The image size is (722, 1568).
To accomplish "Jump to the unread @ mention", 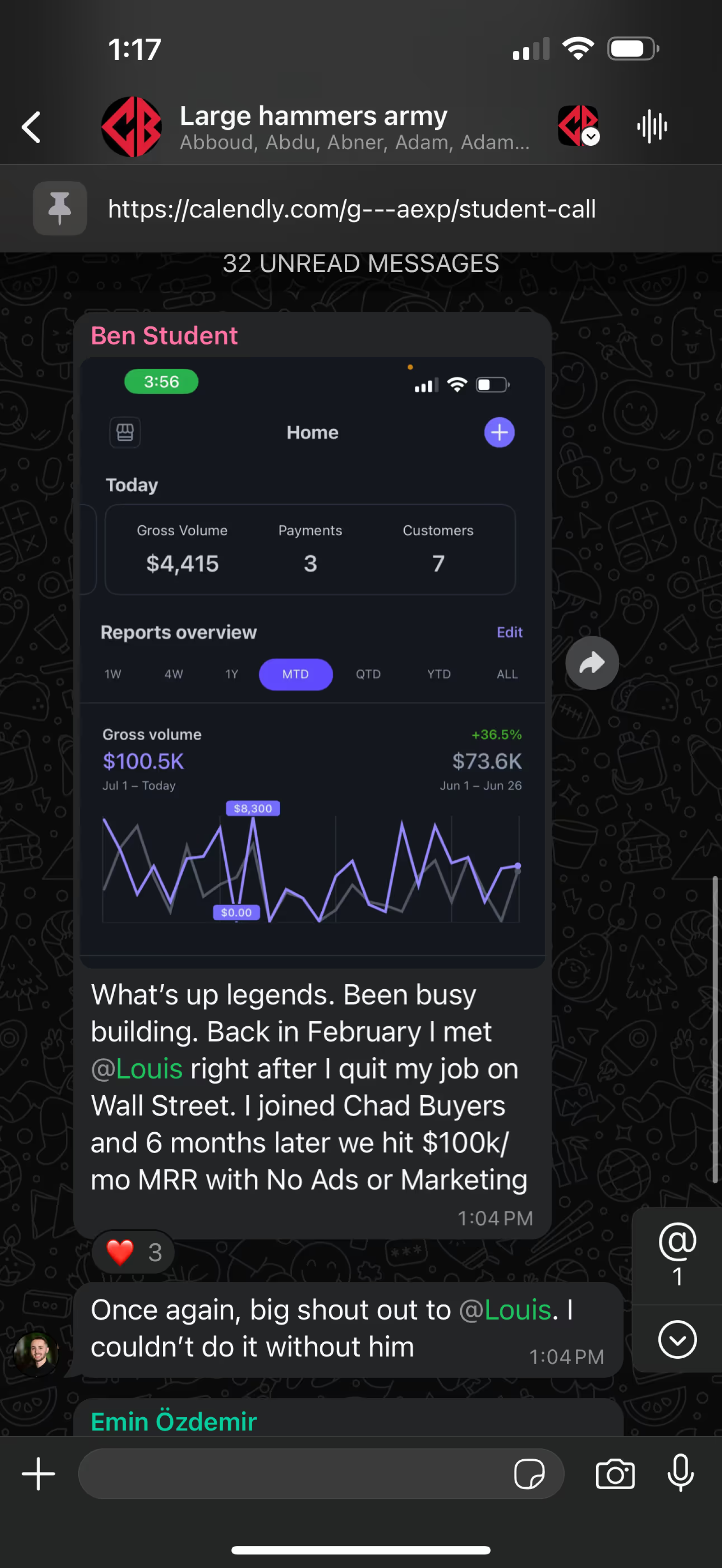I will (677, 1255).
